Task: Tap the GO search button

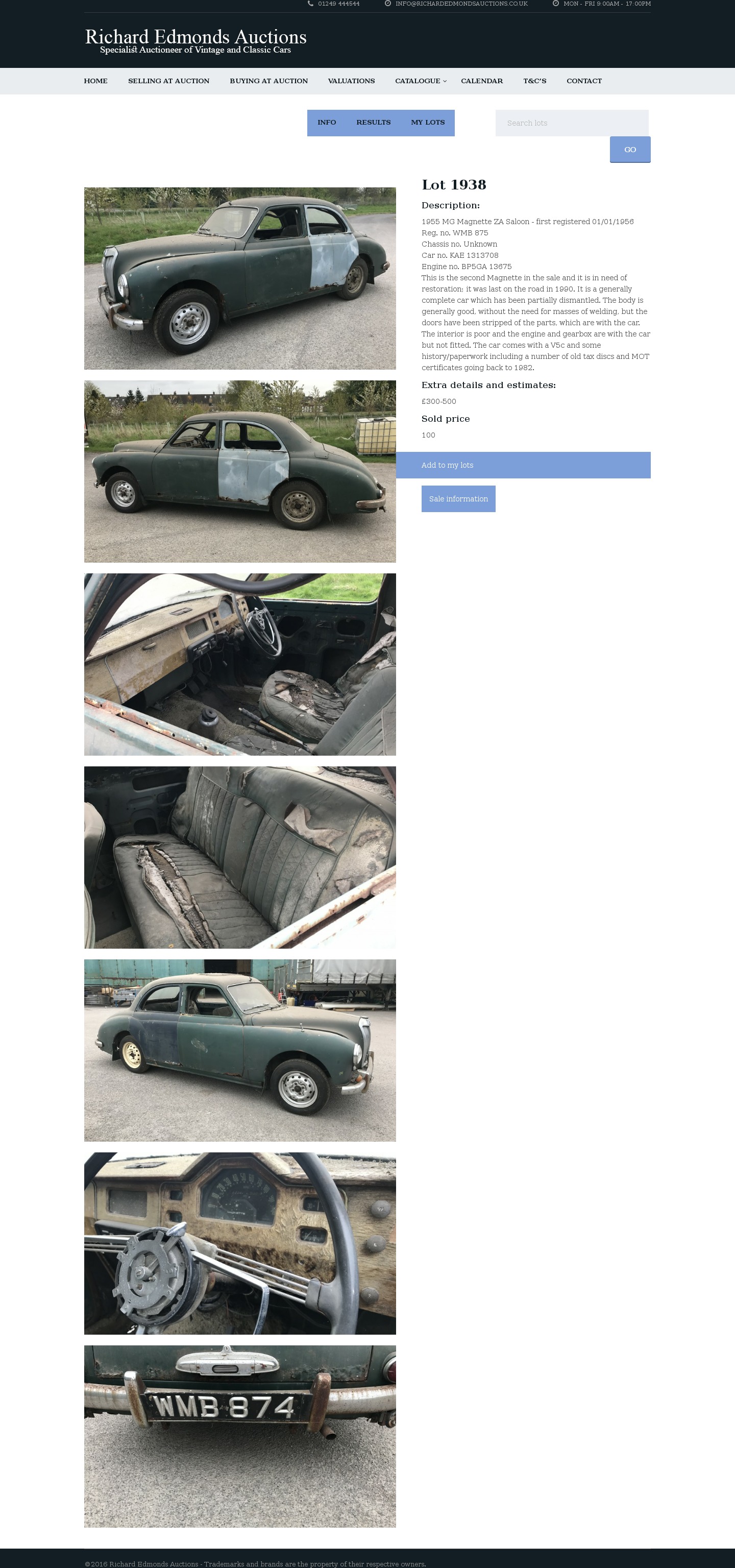Action: coord(630,150)
